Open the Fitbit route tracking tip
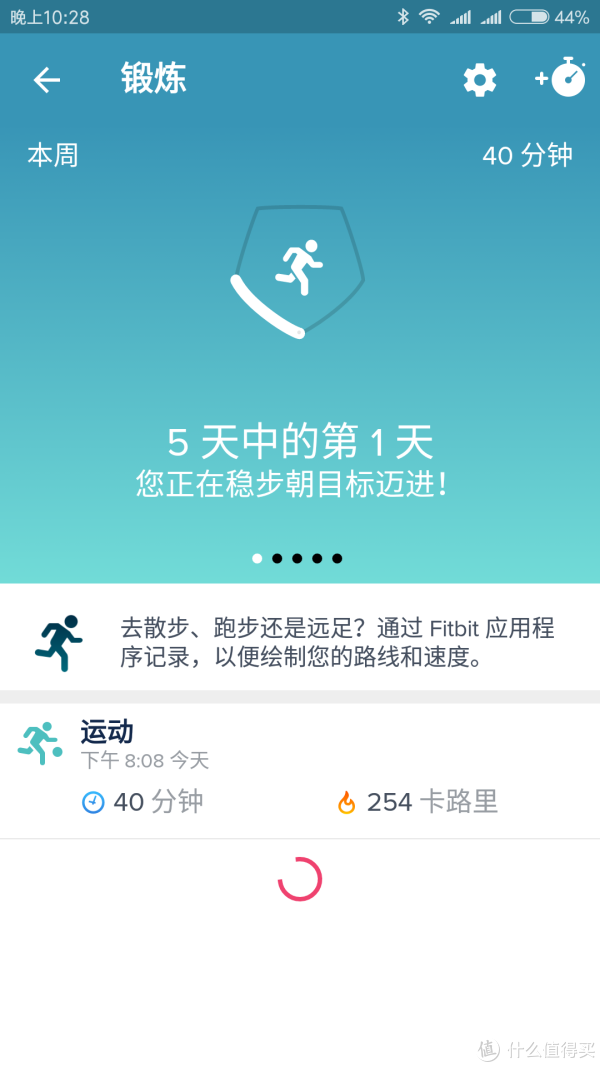Viewport: 600px width, 1067px height. pos(300,642)
